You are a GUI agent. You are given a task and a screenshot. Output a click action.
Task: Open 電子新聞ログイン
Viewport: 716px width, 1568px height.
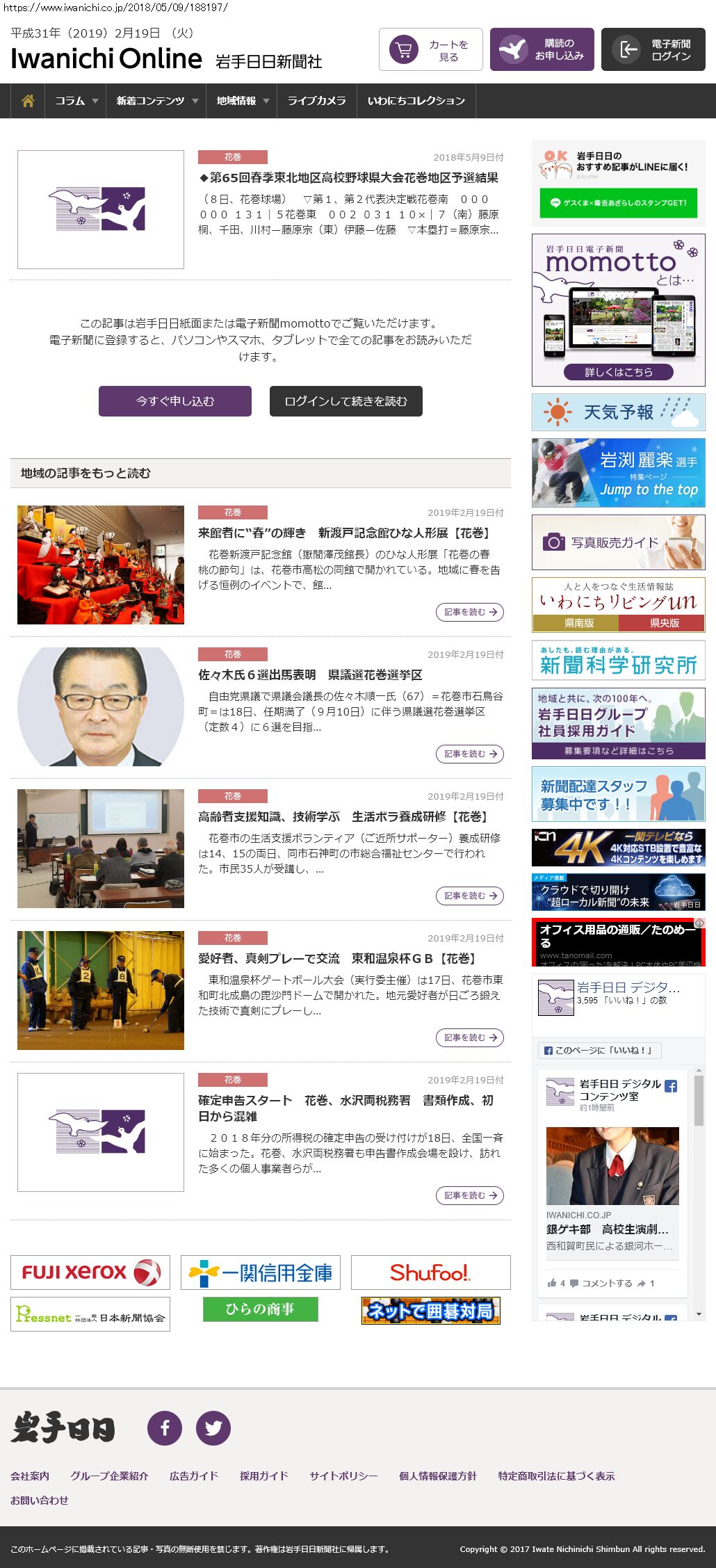pos(653,50)
